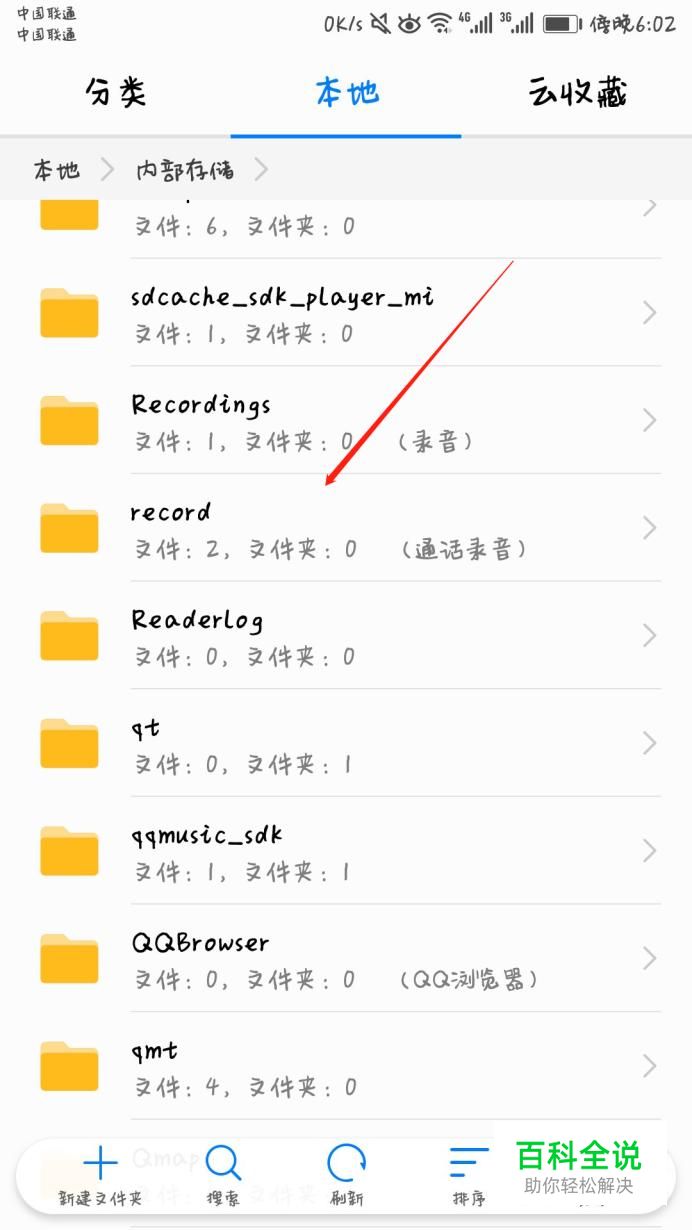This screenshot has height=1230, width=692.
Task: Refresh the file list with 刷新
Action: point(346,1174)
